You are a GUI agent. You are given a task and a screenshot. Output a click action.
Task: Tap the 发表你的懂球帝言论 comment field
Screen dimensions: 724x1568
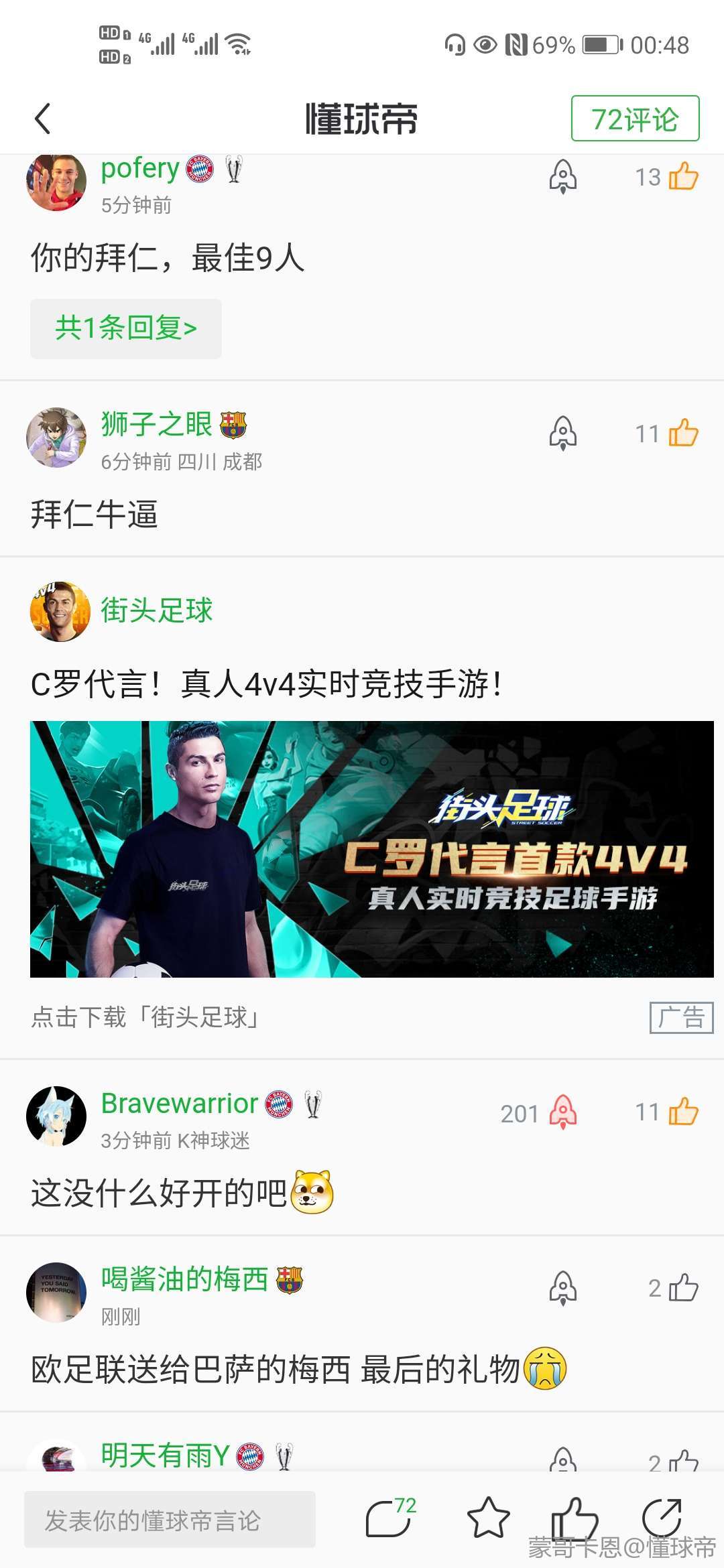click(x=170, y=1519)
